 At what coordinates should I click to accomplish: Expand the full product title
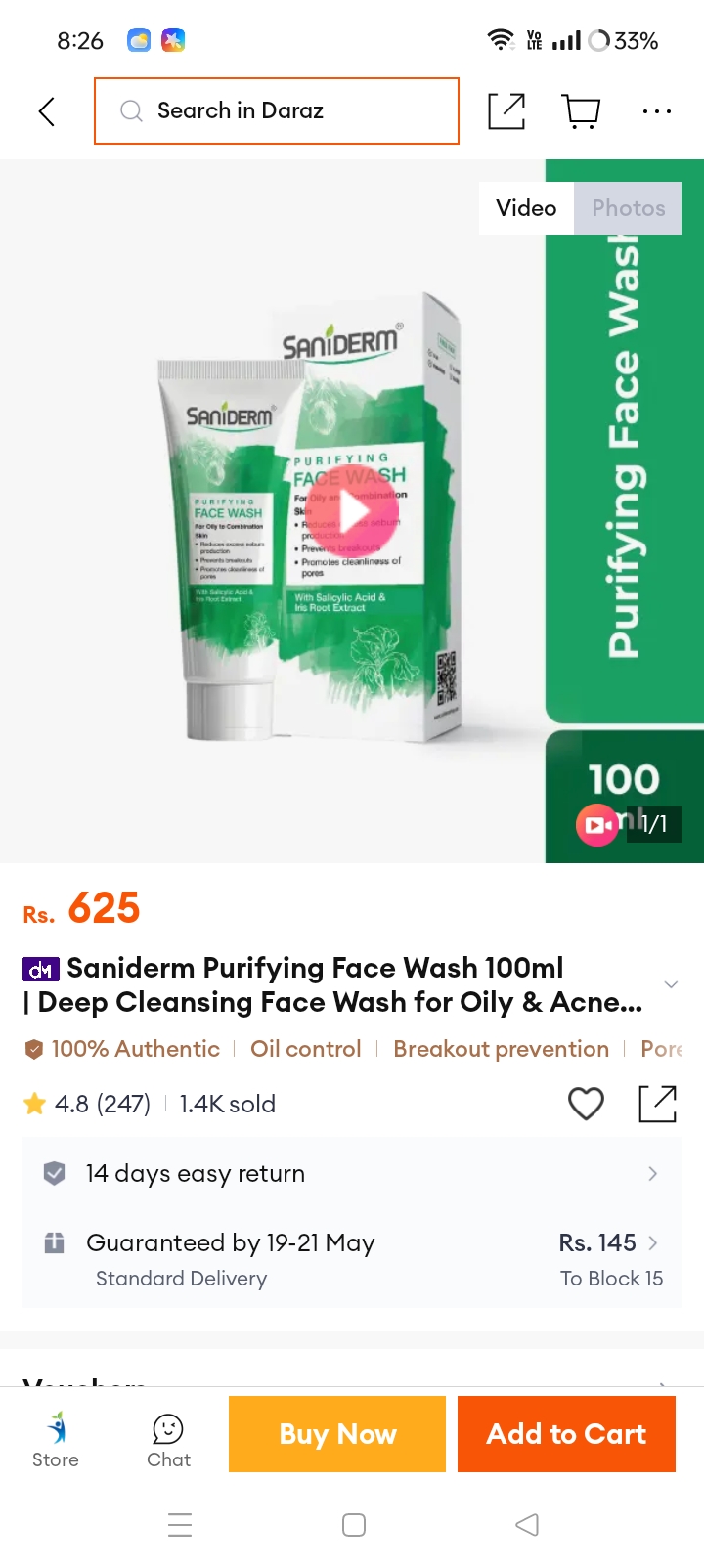[x=671, y=984]
